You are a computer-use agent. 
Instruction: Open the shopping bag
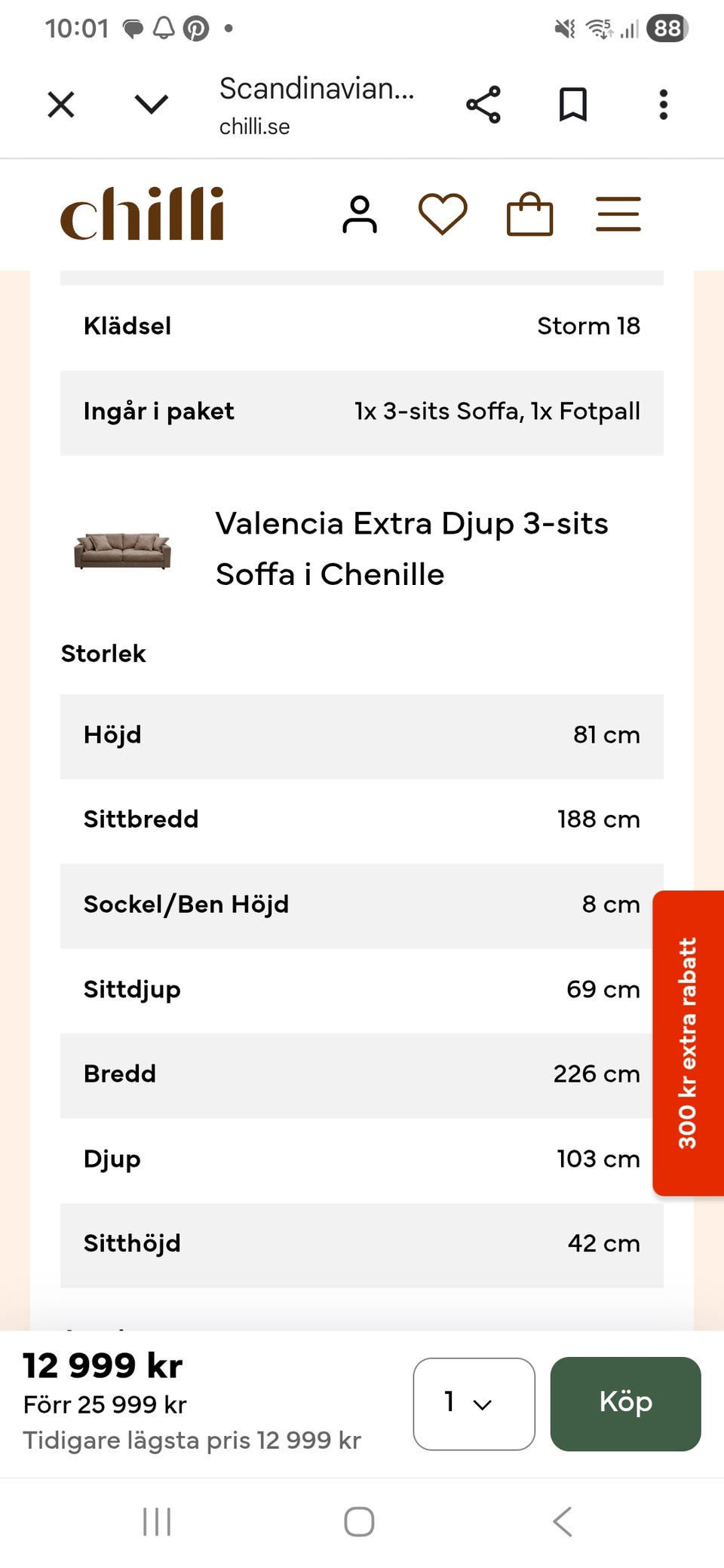[529, 215]
